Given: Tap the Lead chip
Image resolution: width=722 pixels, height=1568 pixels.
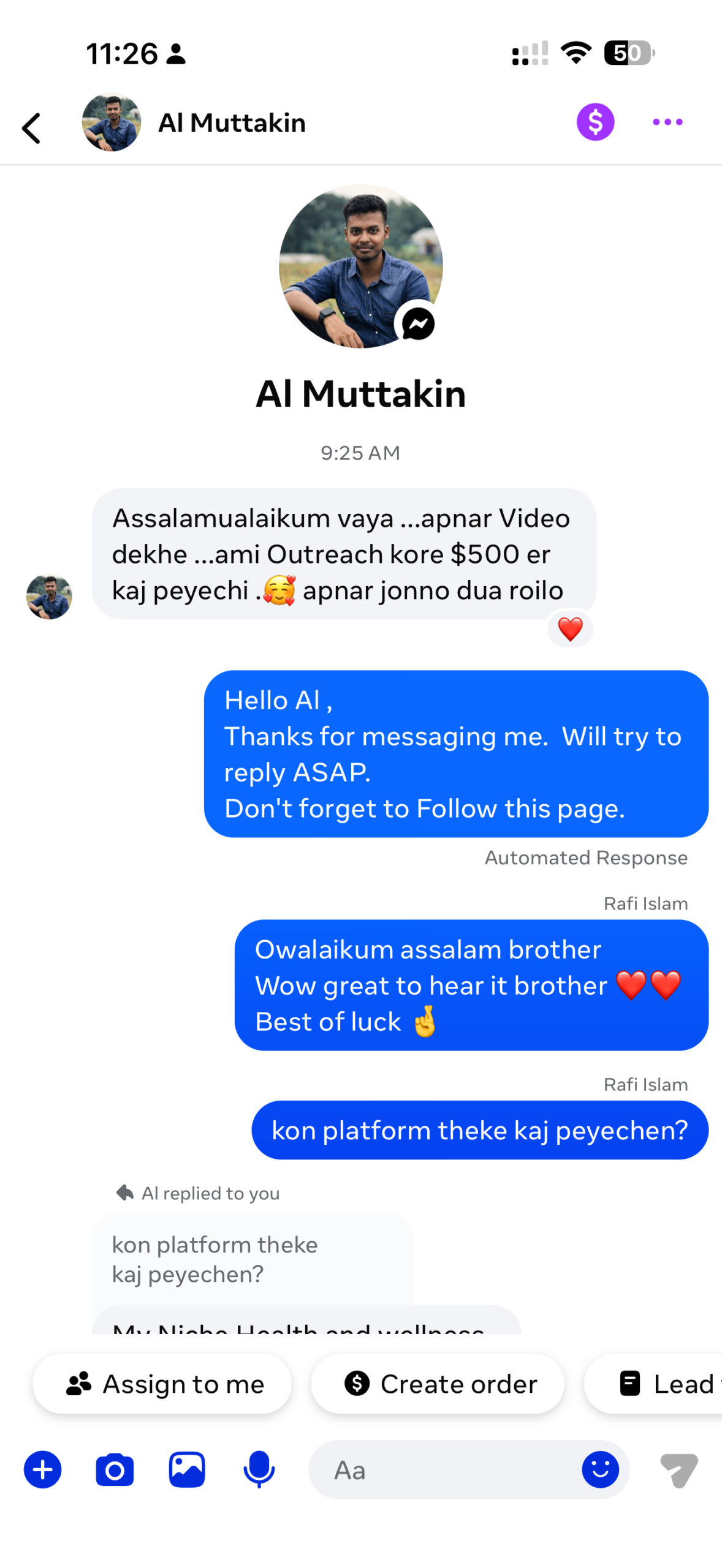Looking at the screenshot, I should tap(654, 1384).
